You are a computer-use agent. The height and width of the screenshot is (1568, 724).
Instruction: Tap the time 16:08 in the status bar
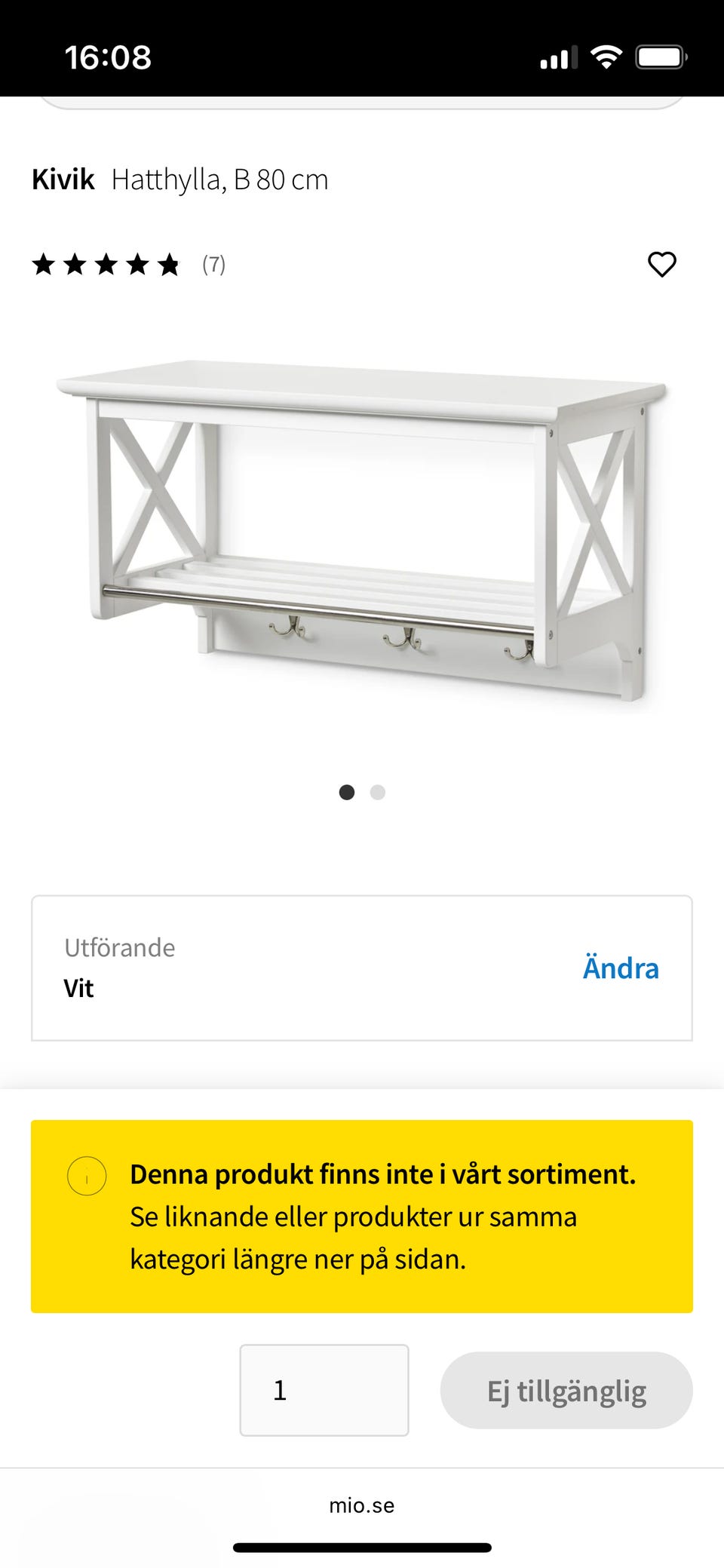pyautogui.click(x=106, y=56)
